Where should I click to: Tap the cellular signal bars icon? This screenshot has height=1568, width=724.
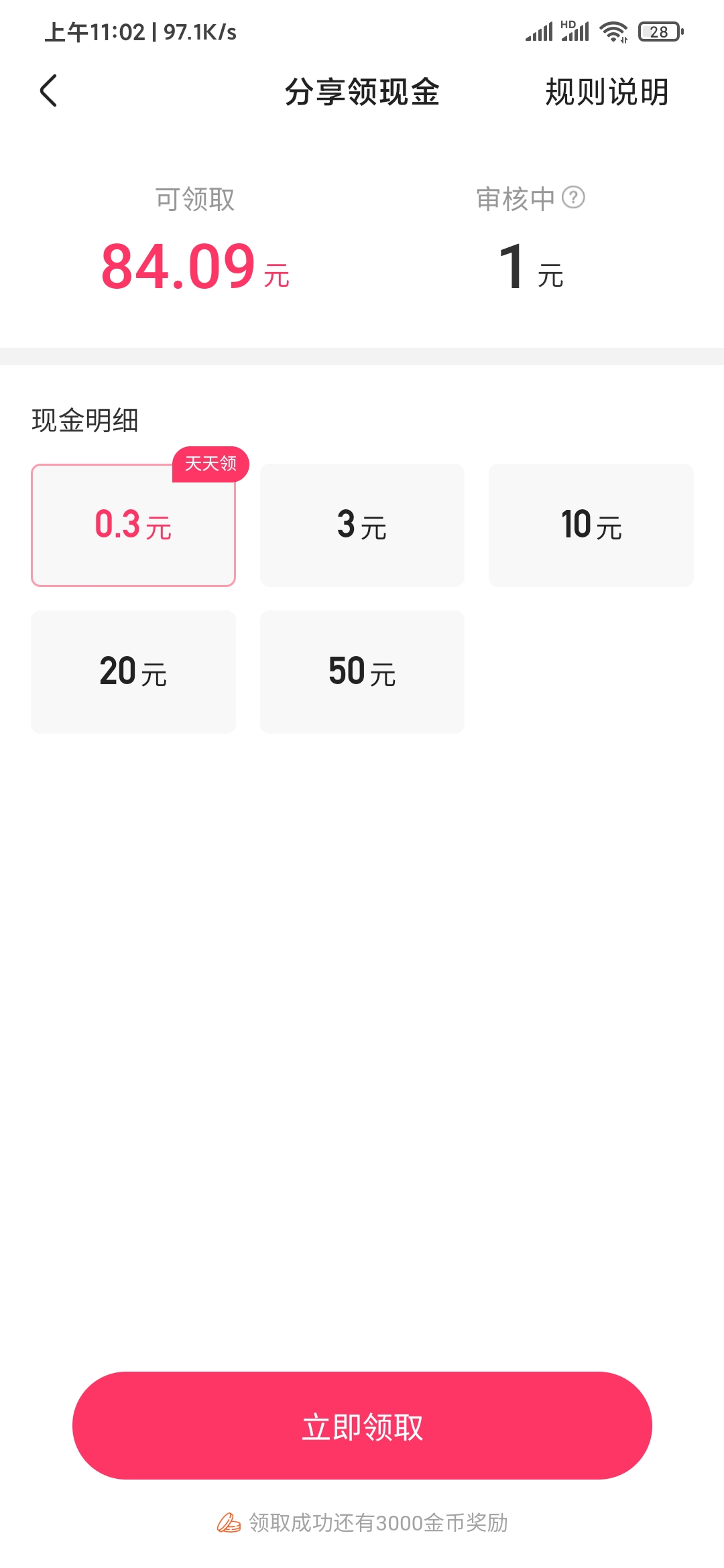[x=540, y=30]
